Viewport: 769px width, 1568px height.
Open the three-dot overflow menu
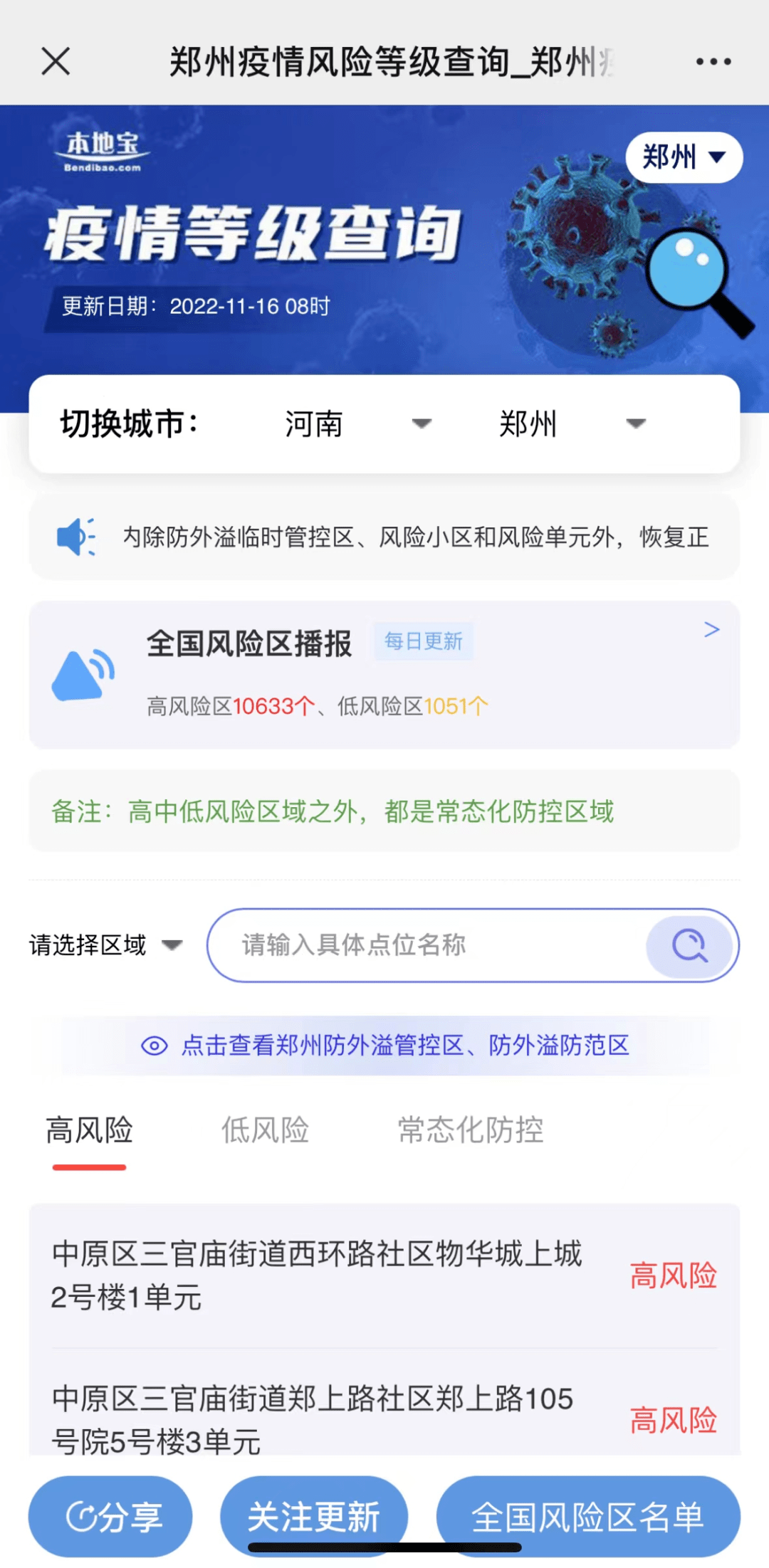point(713,61)
